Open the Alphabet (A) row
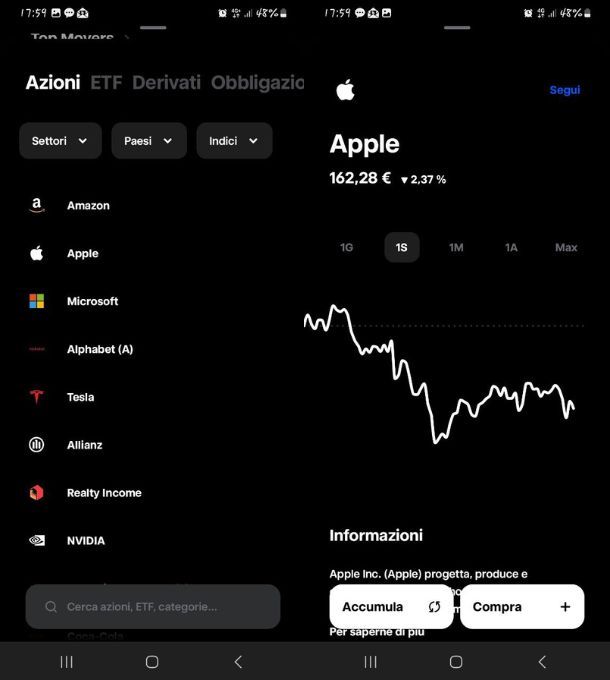This screenshot has height=680, width=610. (x=99, y=349)
